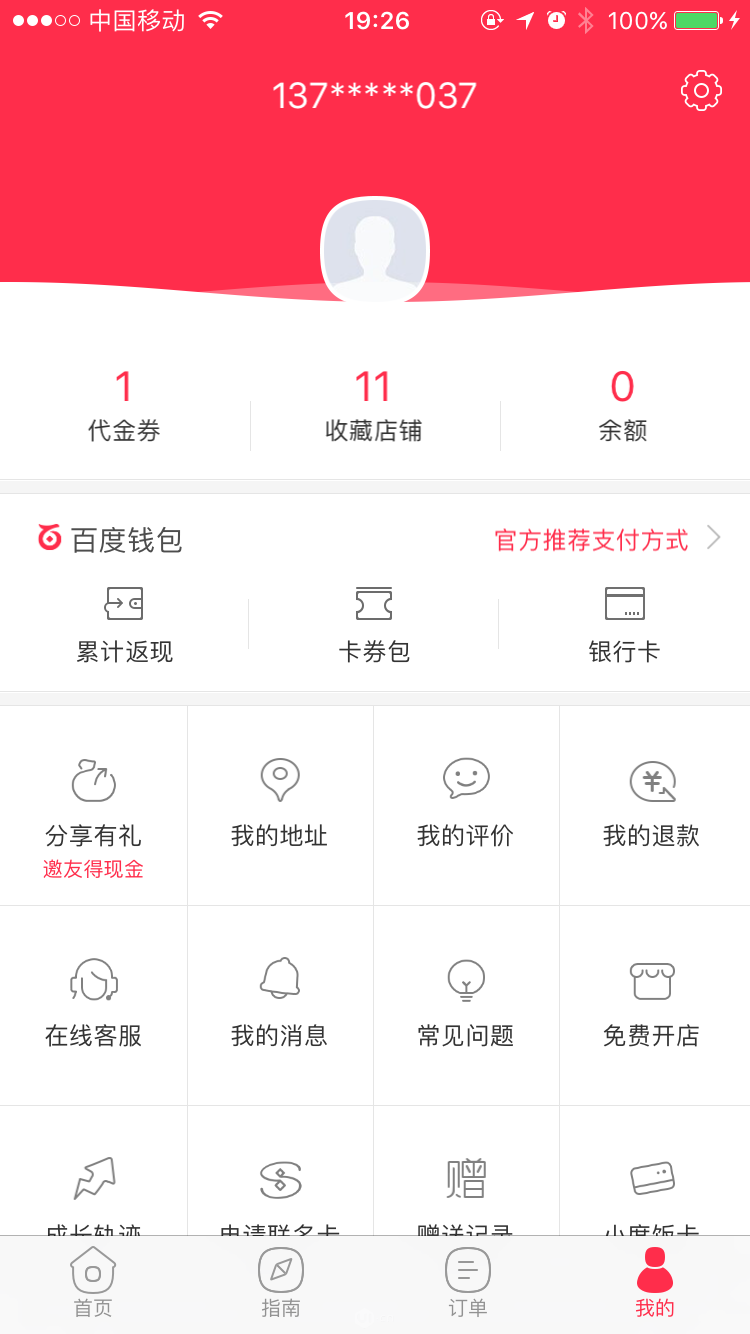750x1334 pixels.
Task: Open 银行卡 bank cards
Action: pos(624,625)
